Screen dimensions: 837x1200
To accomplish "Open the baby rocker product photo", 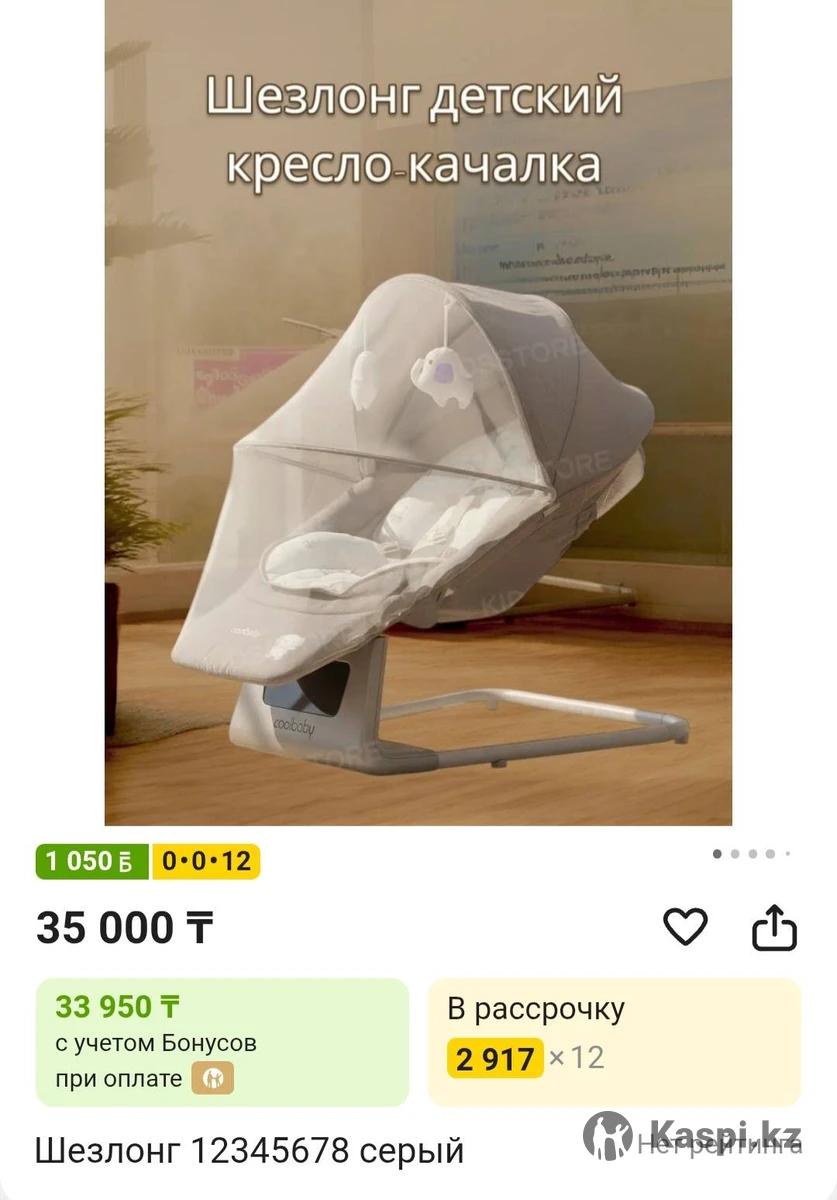I will point(418,412).
